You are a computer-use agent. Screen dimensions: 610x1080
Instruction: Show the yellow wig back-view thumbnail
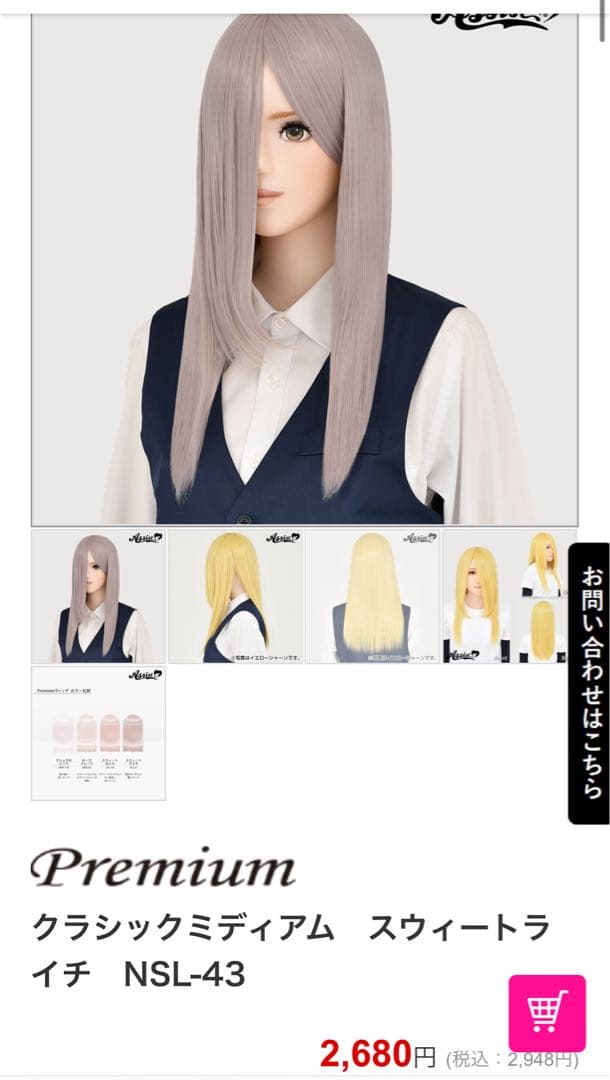[372, 597]
